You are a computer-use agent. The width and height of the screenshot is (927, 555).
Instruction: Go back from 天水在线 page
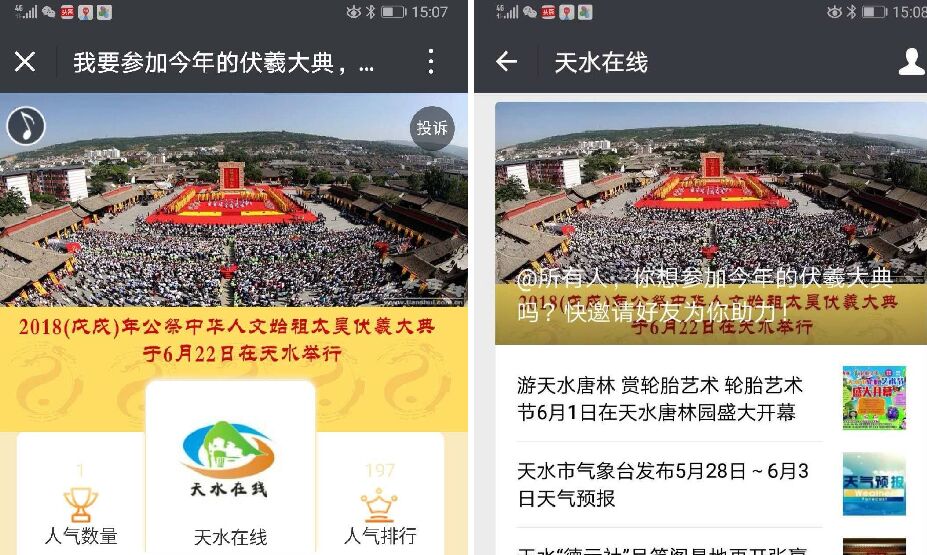pos(507,62)
